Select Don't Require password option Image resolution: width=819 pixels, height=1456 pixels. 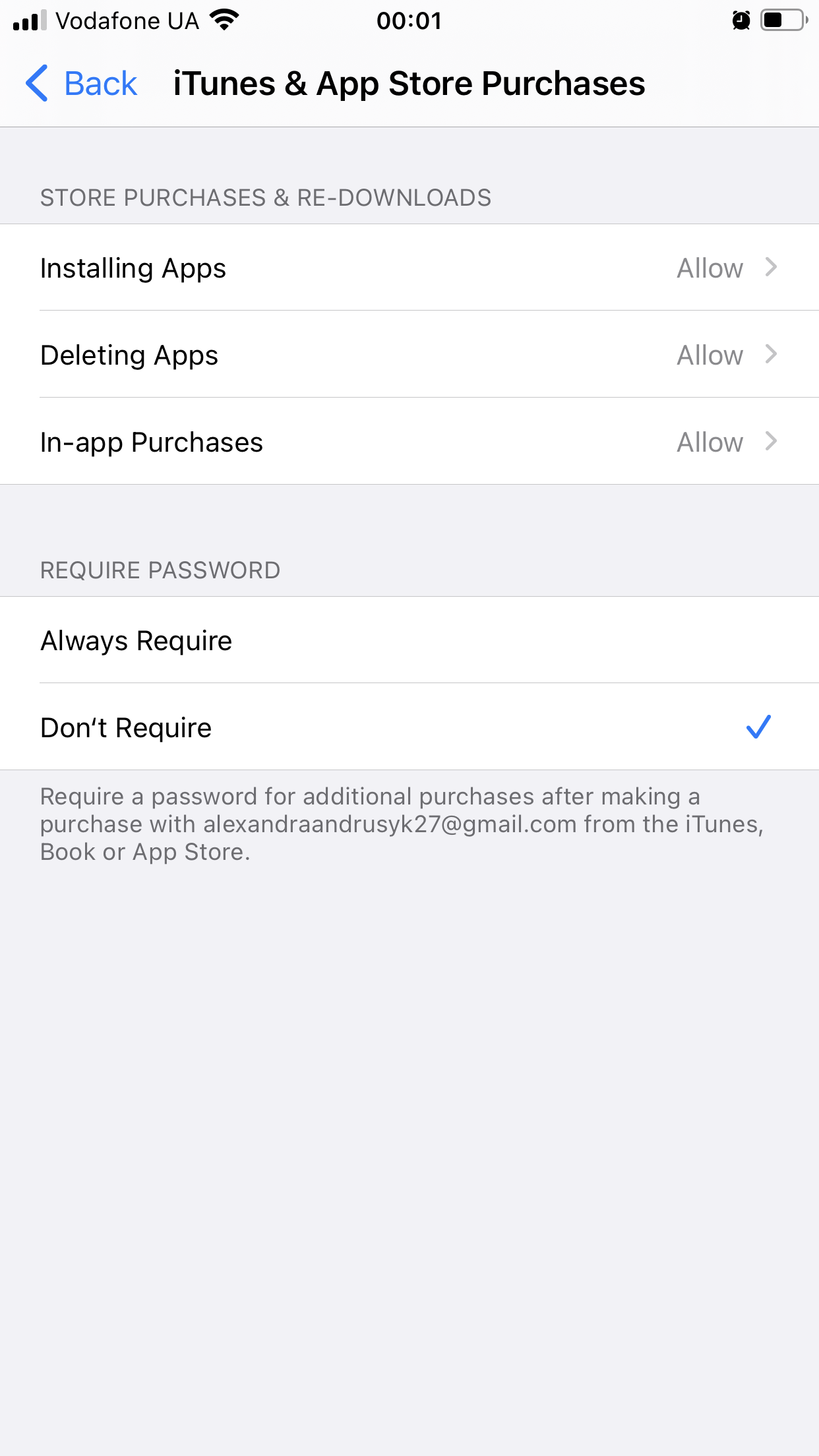pyautogui.click(x=409, y=727)
